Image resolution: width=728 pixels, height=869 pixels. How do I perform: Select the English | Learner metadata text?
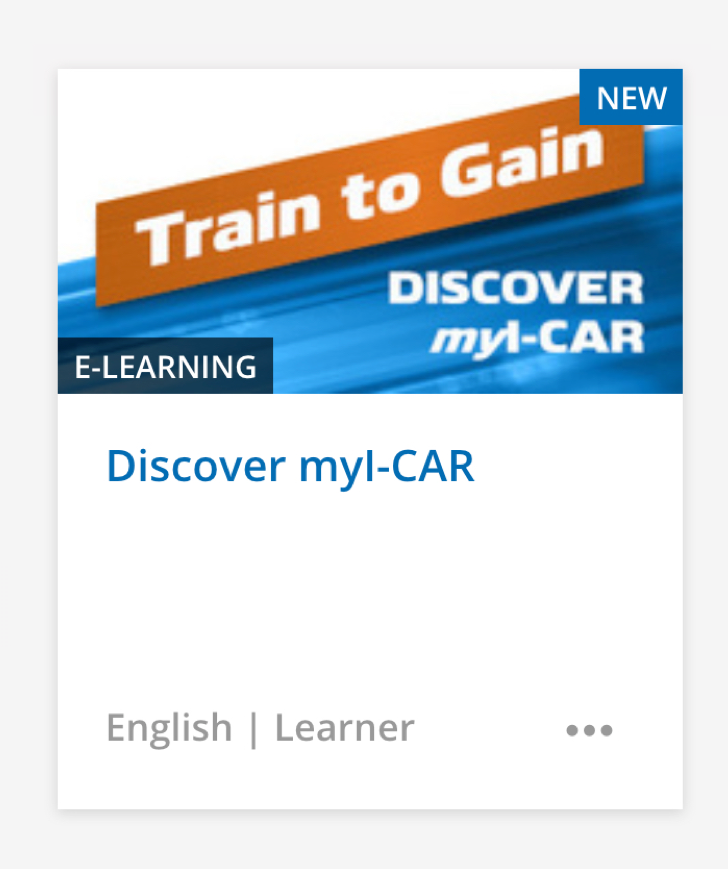coord(260,727)
